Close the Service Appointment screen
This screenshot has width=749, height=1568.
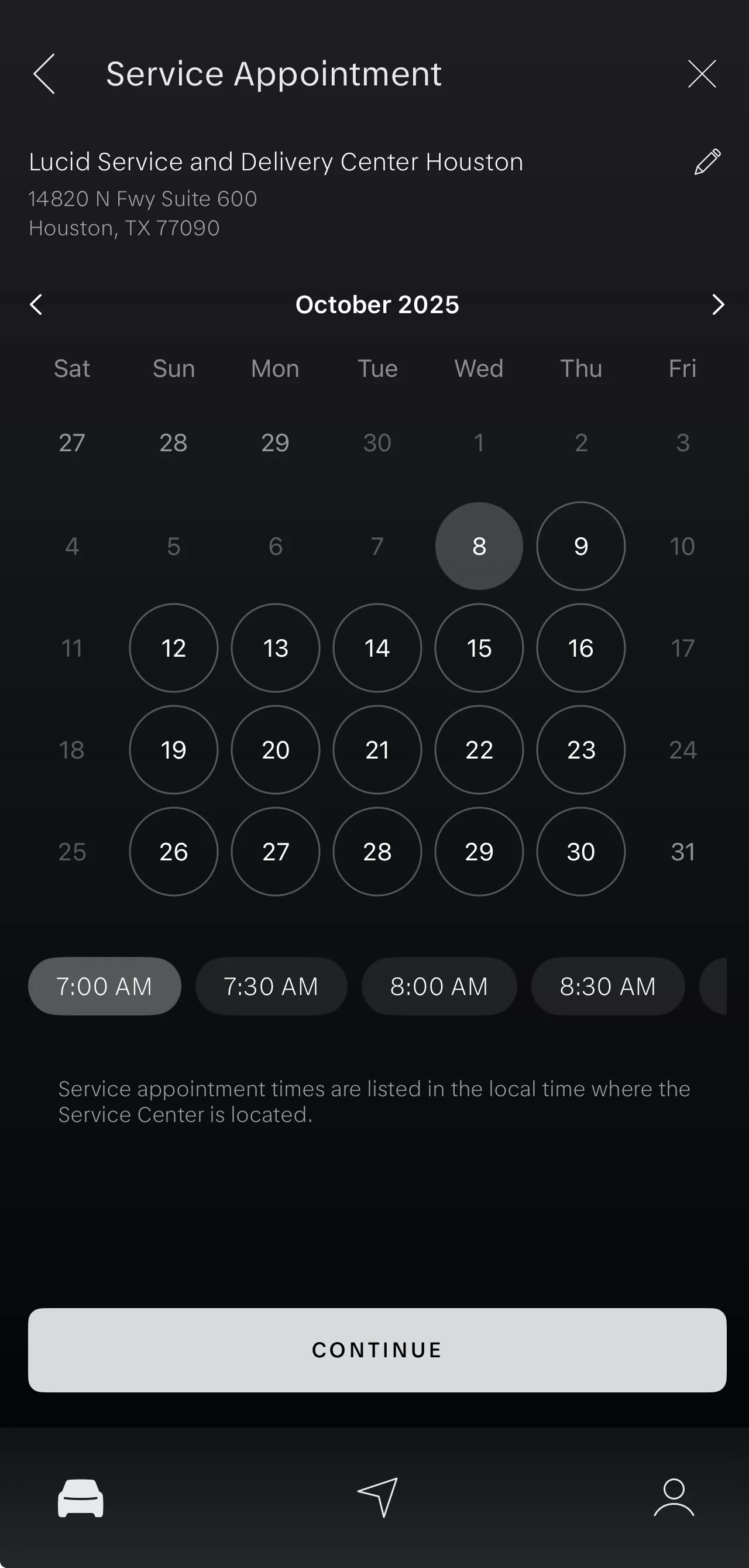(x=702, y=74)
